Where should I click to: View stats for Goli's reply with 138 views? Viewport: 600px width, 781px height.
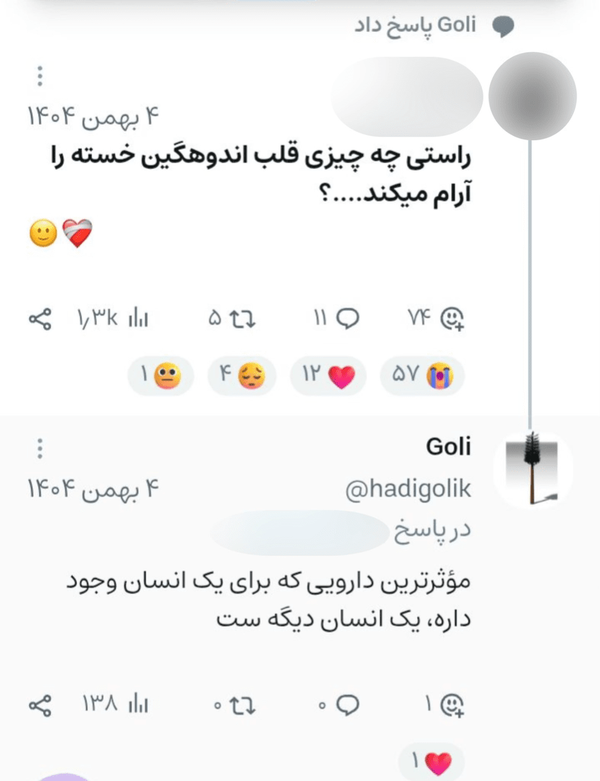click(115, 705)
